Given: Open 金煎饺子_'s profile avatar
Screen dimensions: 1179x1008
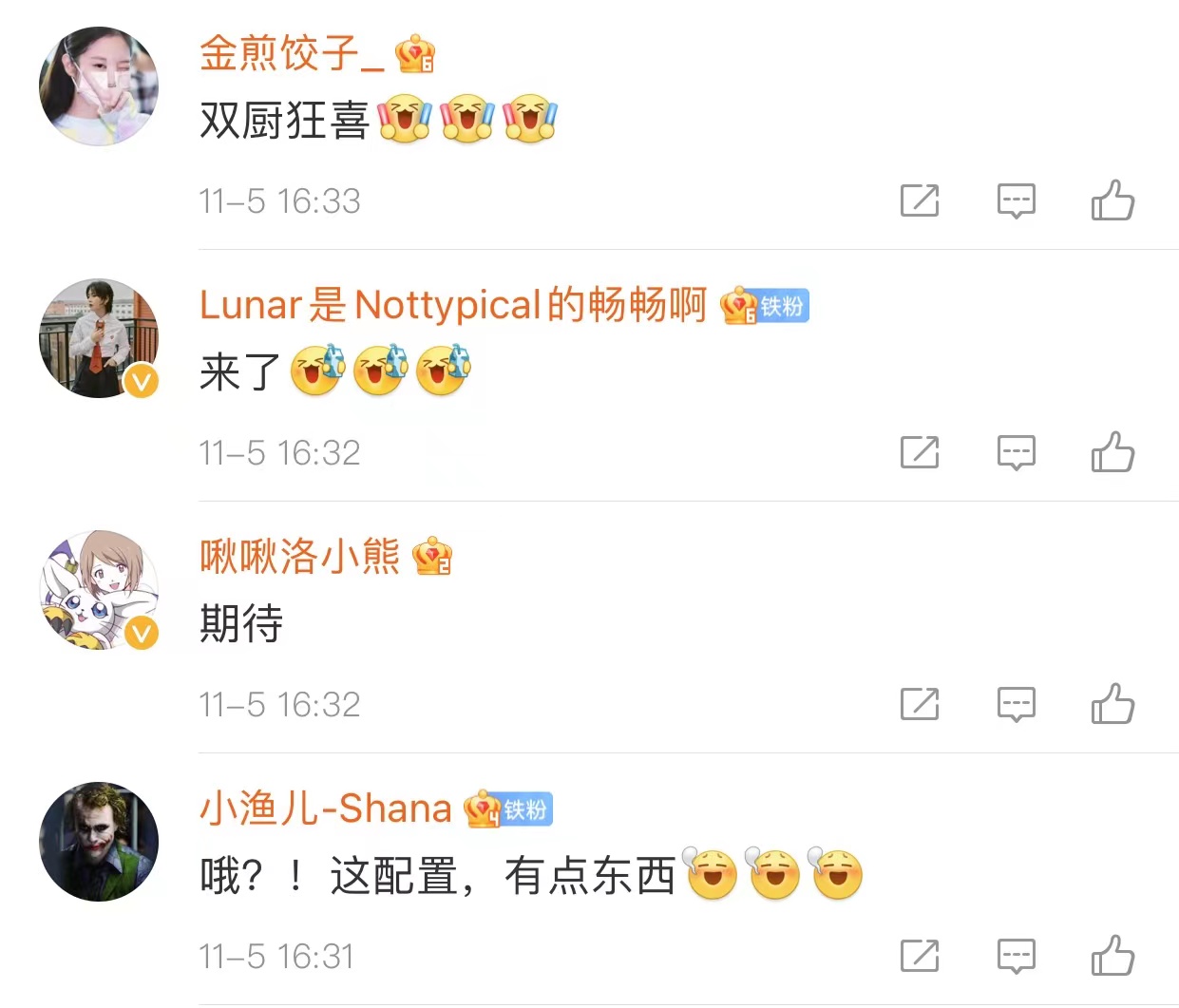Looking at the screenshot, I should [x=99, y=86].
